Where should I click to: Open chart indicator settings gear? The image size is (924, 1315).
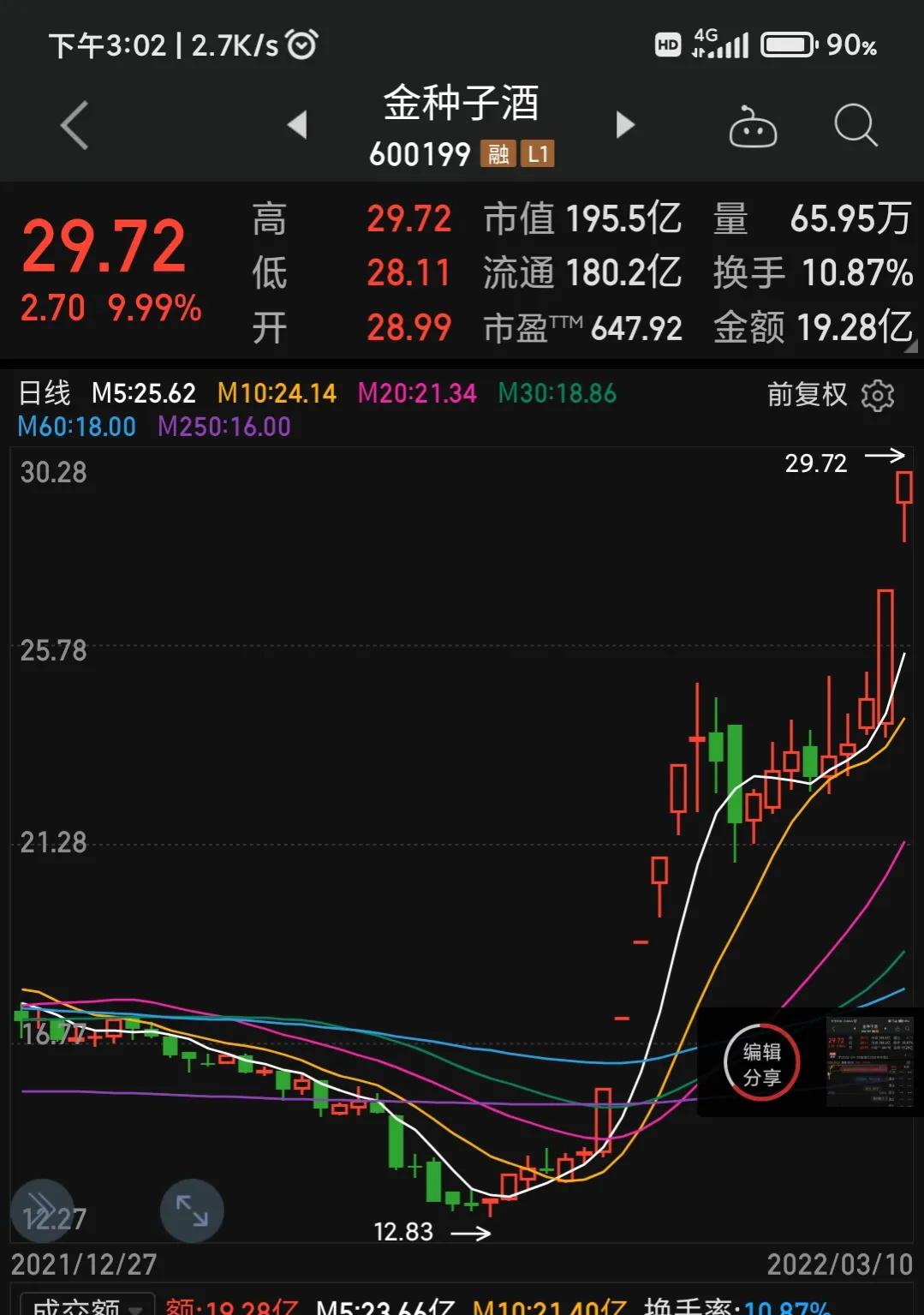point(878,395)
